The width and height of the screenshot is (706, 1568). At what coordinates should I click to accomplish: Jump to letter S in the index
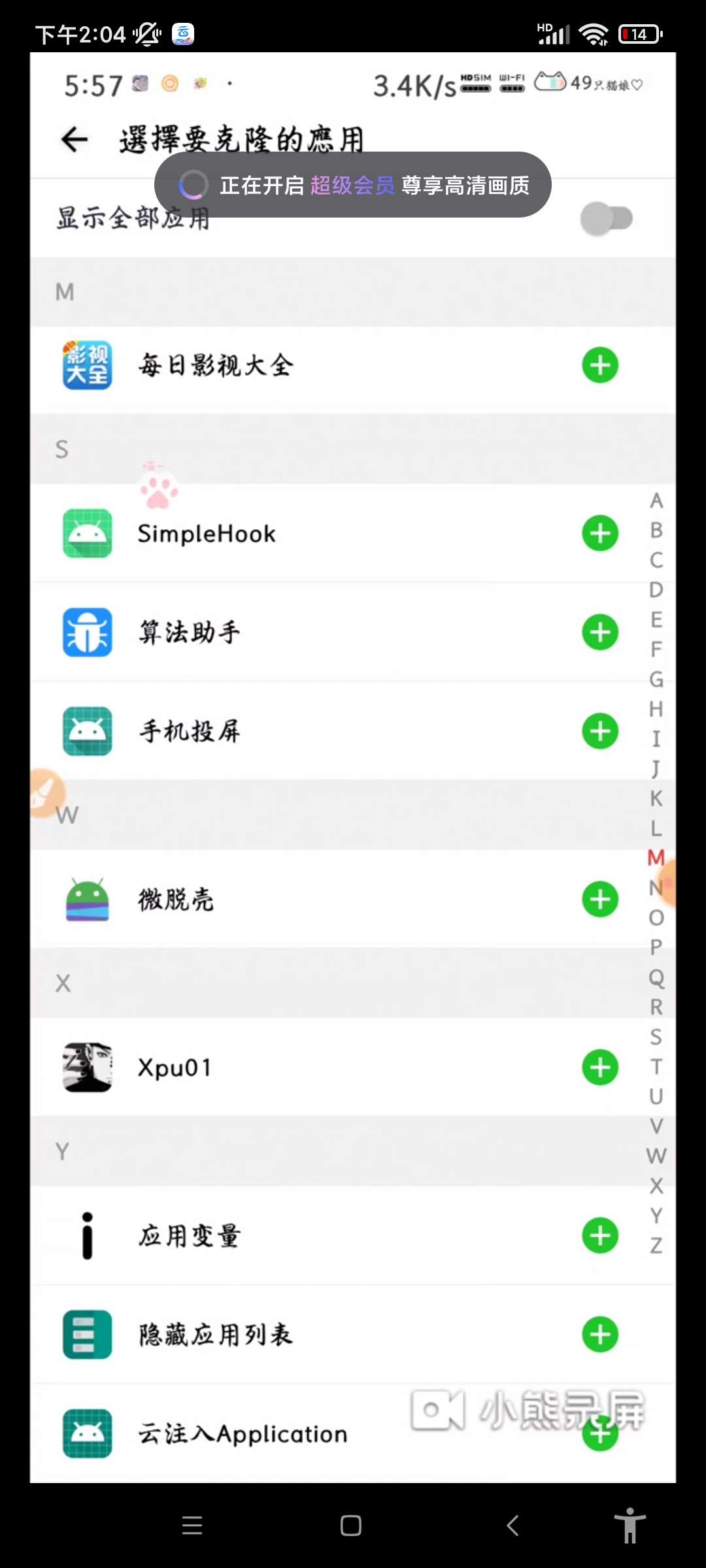click(x=656, y=1037)
